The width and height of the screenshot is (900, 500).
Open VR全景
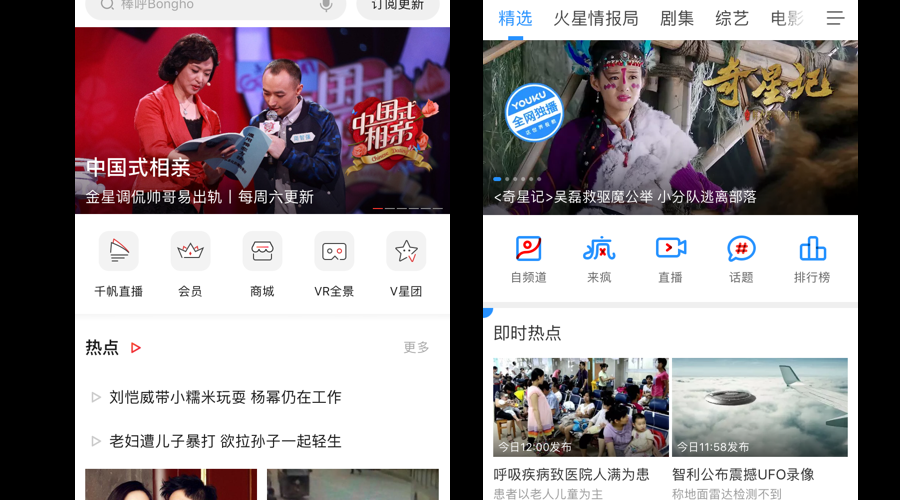click(334, 264)
